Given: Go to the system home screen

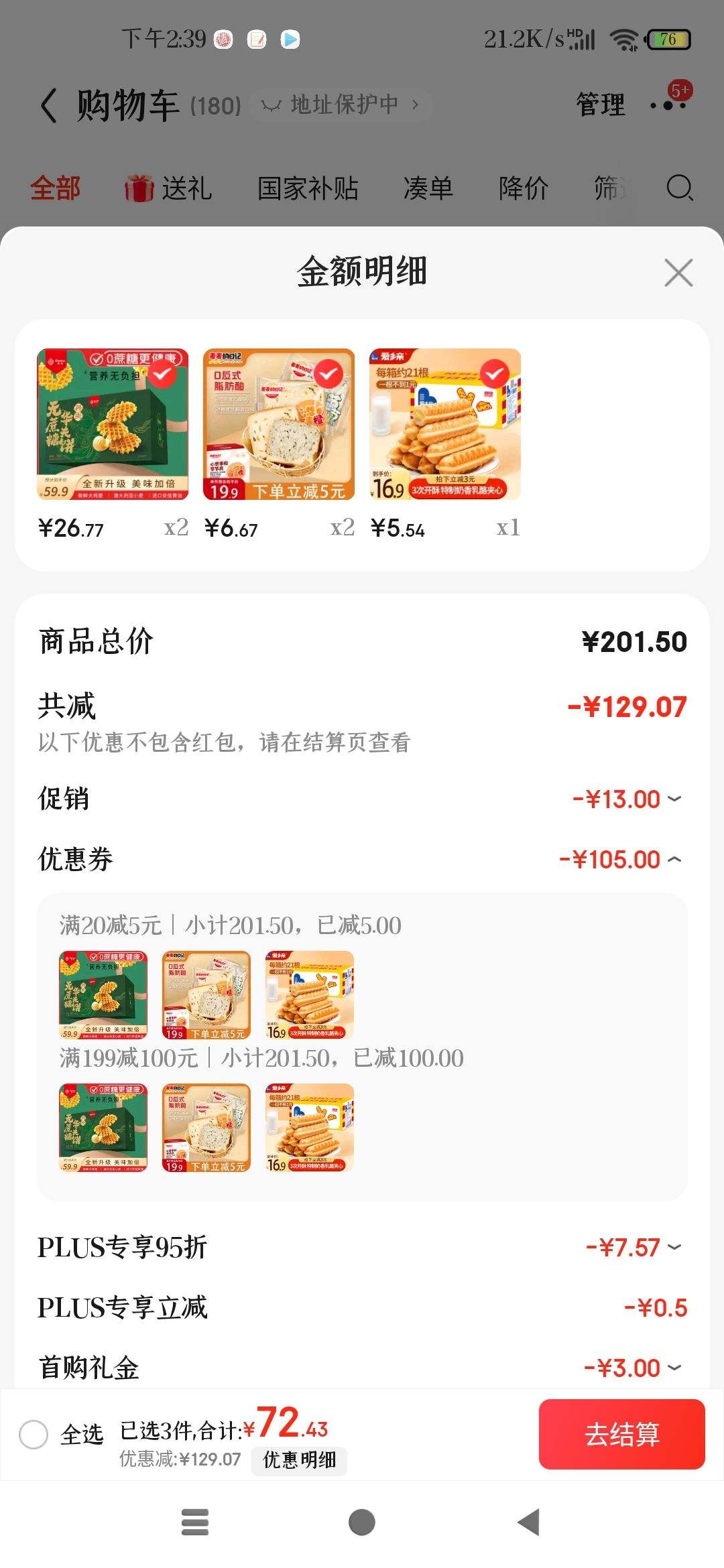Looking at the screenshot, I should tap(362, 1522).
